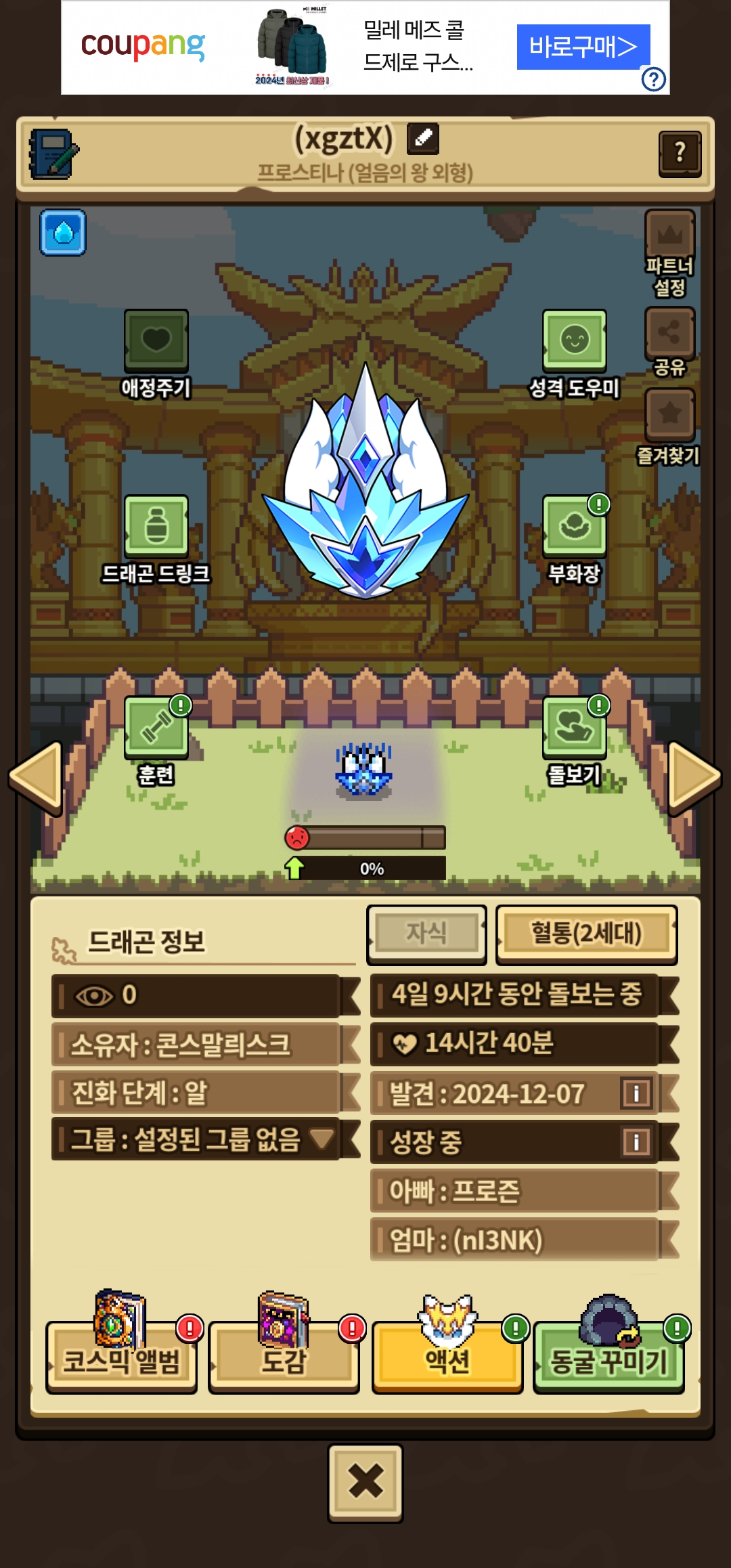Close the dragon info screen with X
Viewport: 731px width, 1568px height.
[x=365, y=1483]
